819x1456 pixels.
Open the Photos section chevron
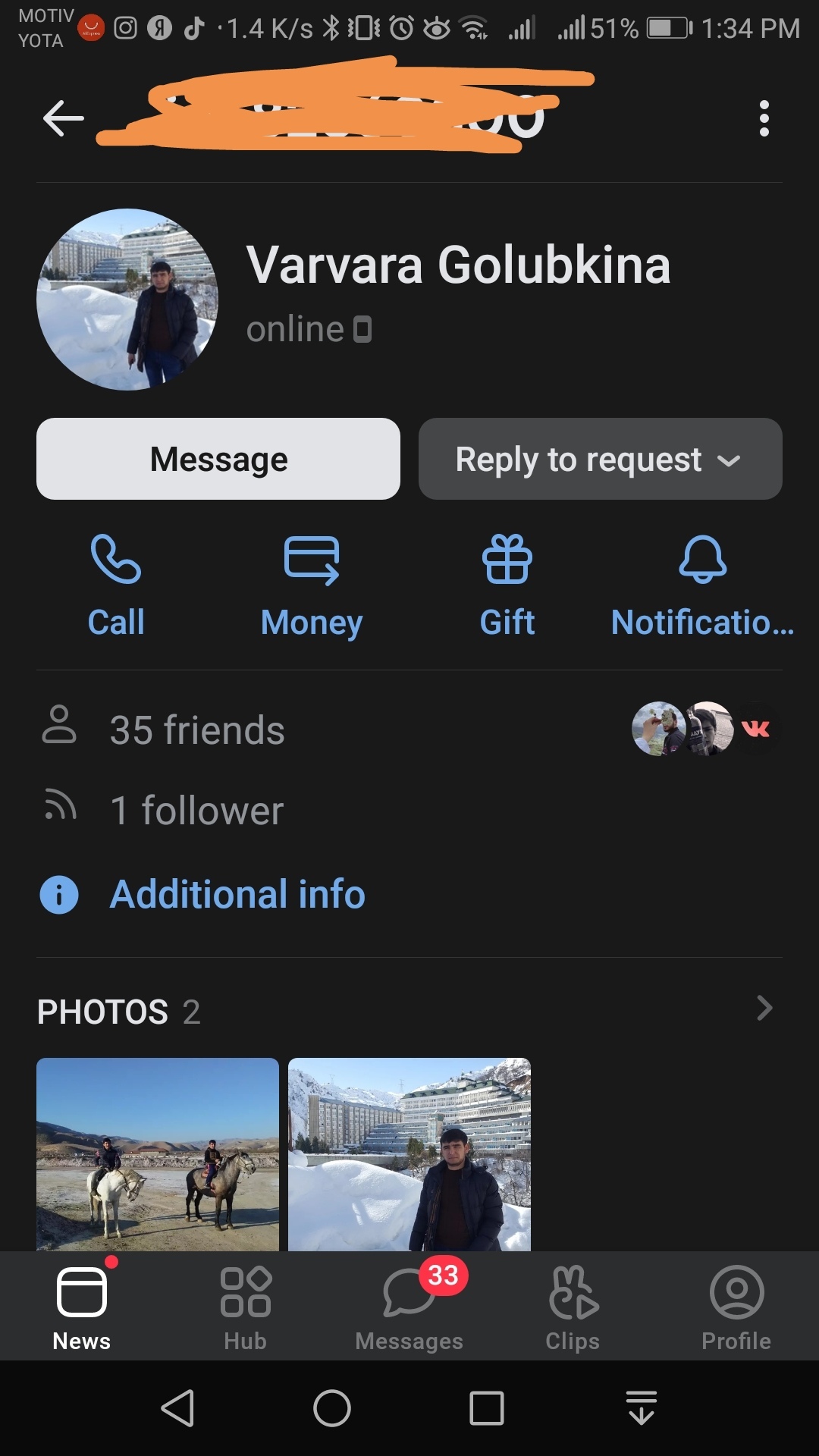click(764, 1009)
